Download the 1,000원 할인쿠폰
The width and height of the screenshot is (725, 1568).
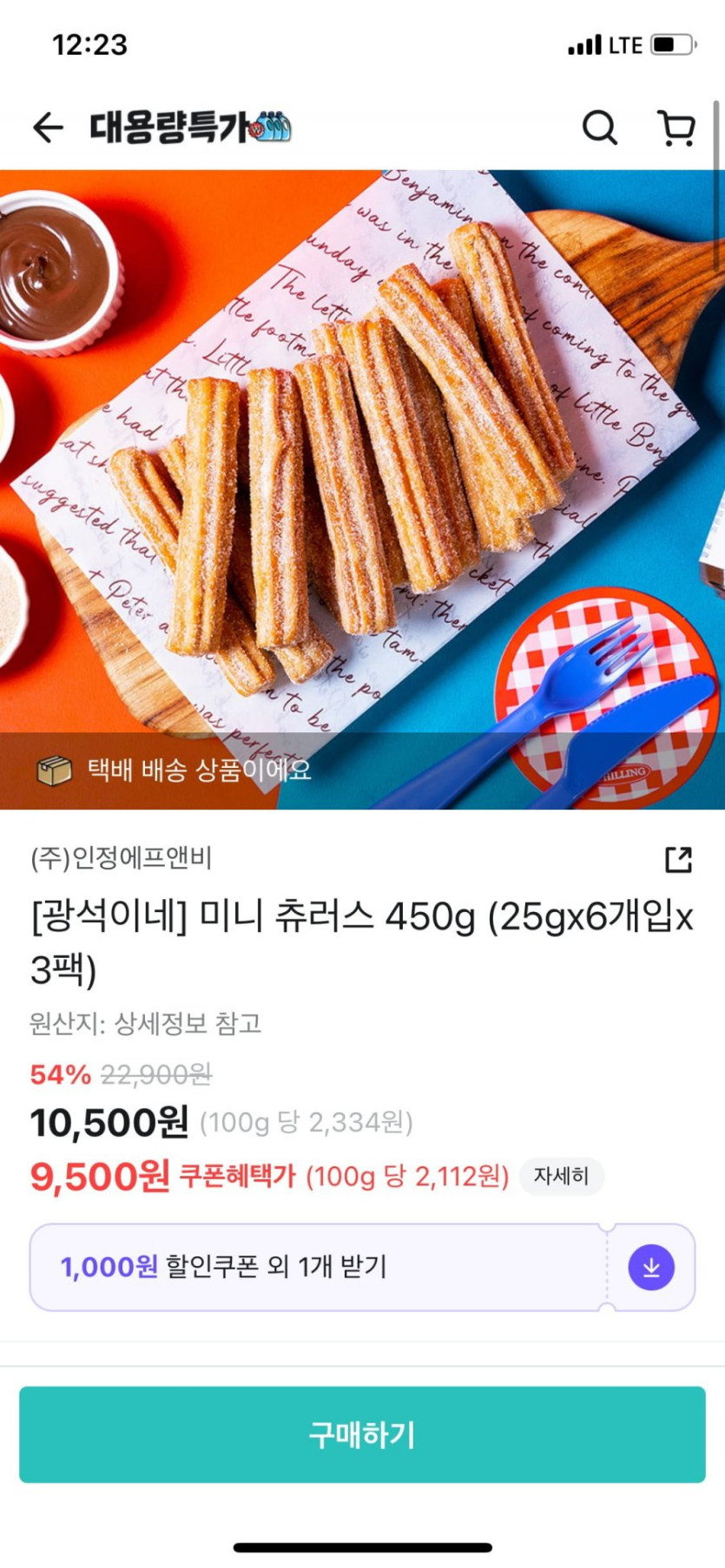pyautogui.click(x=651, y=1267)
